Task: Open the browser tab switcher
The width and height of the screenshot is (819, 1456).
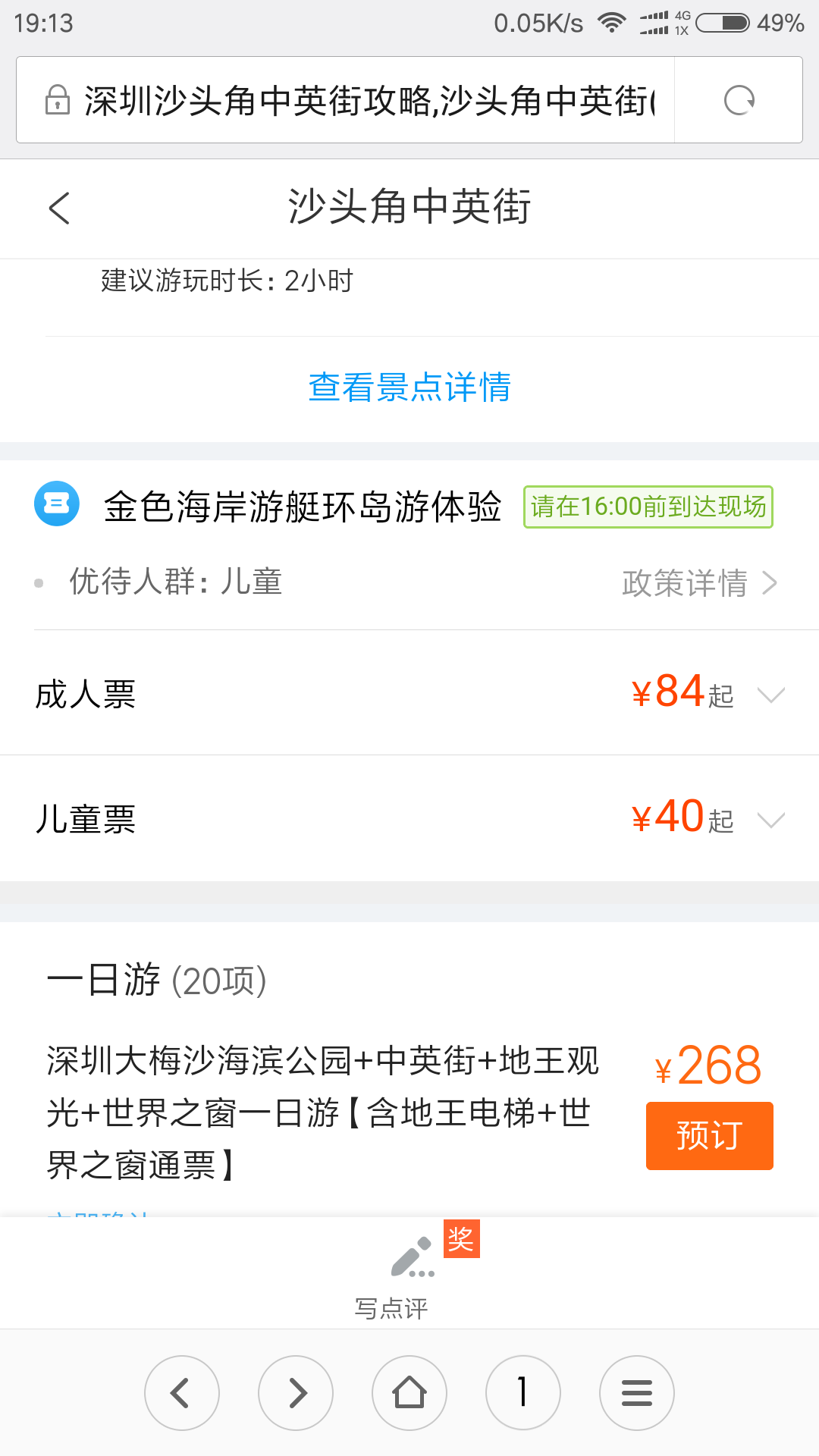Action: pyautogui.click(x=522, y=1393)
